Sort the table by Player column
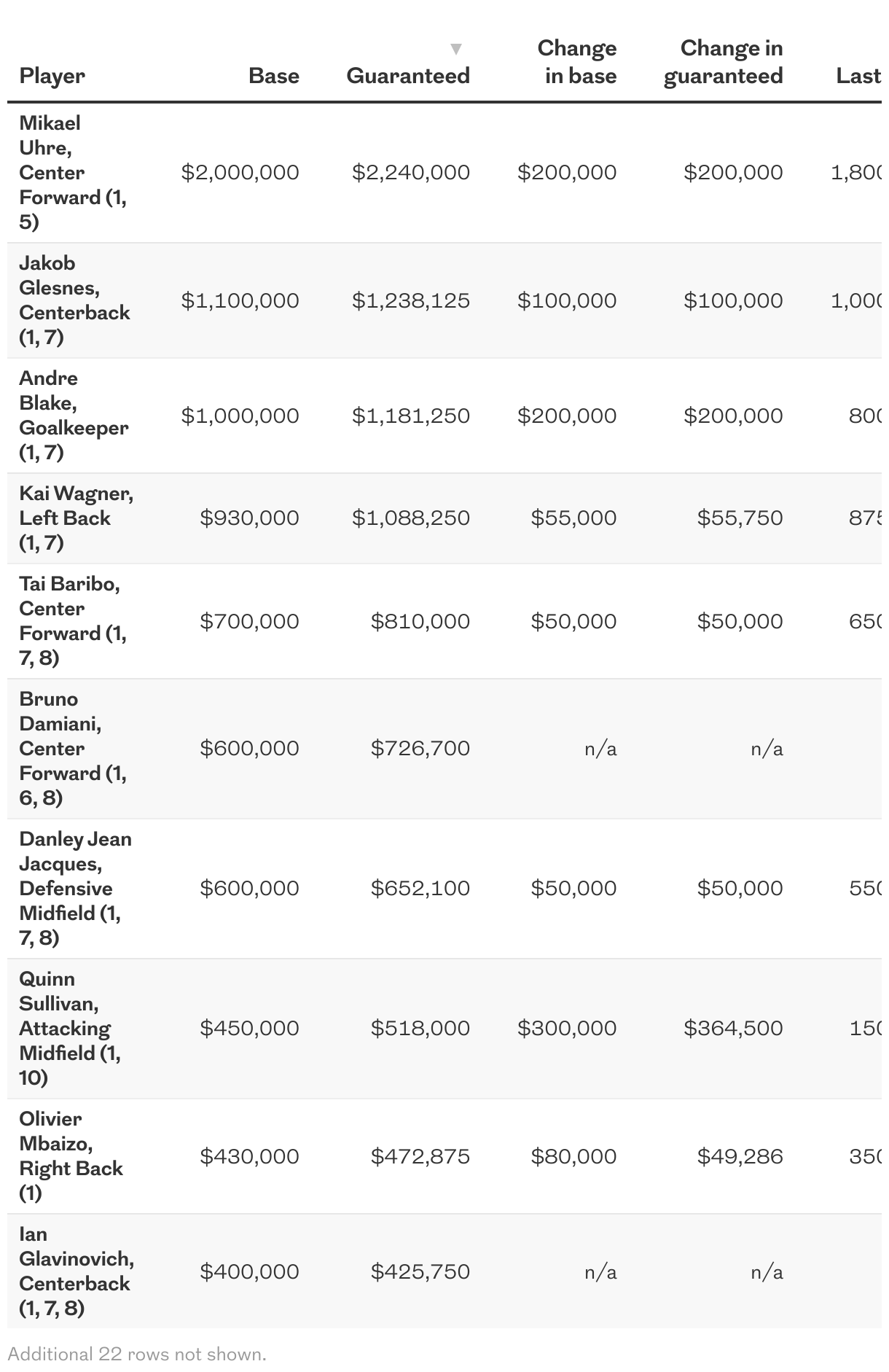This screenshot has width=889, height=1372. tap(52, 76)
